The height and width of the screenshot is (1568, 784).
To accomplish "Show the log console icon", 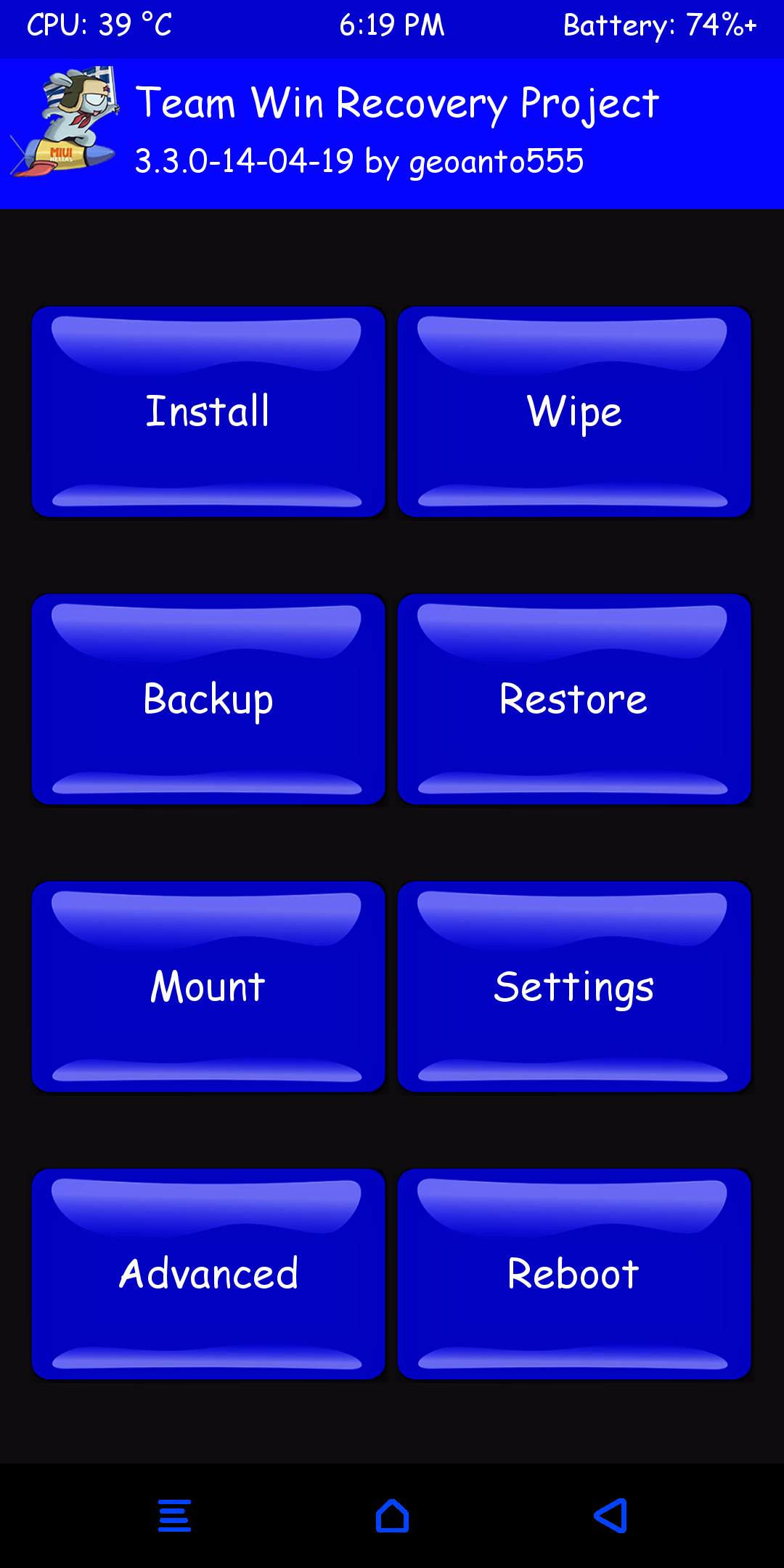I will click(x=175, y=1516).
